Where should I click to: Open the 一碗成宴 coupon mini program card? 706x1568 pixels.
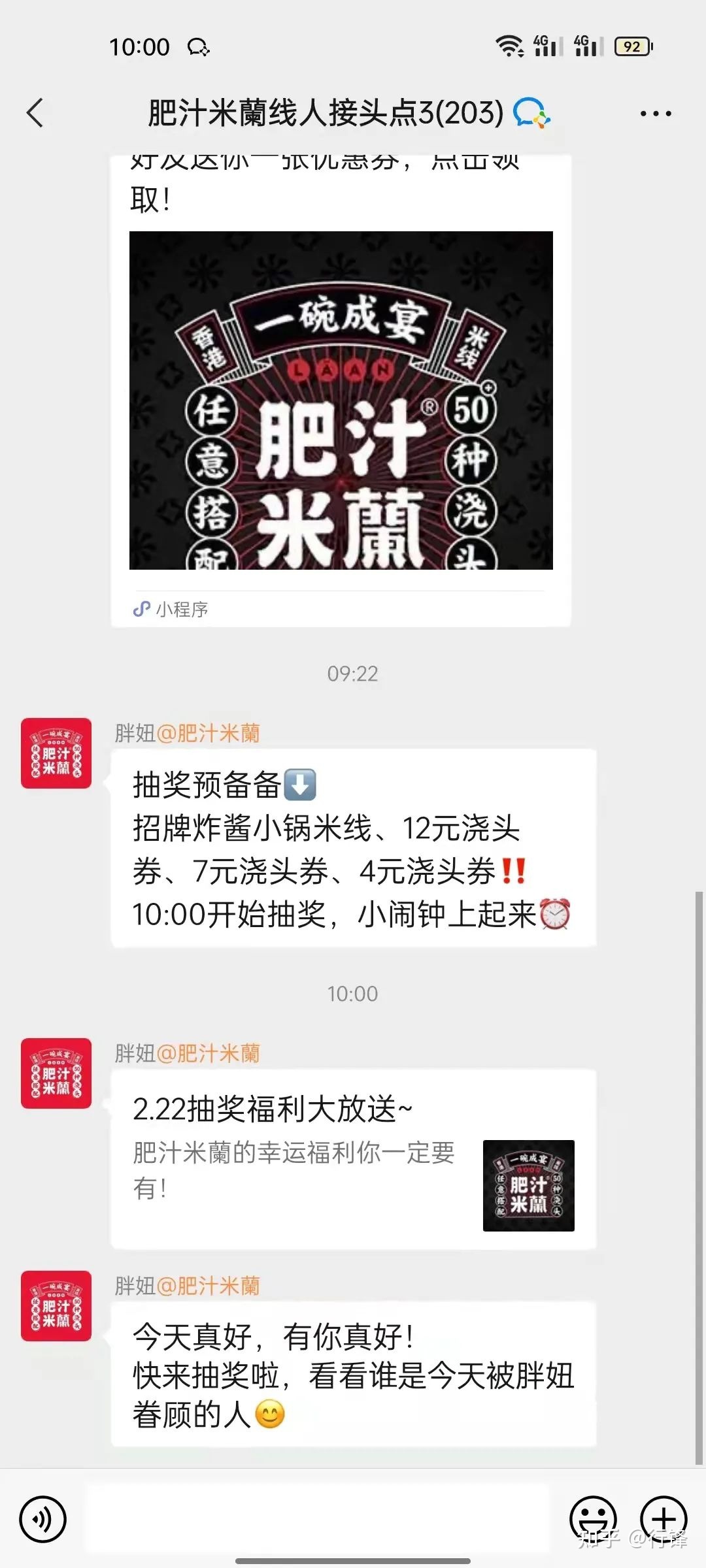tap(341, 400)
